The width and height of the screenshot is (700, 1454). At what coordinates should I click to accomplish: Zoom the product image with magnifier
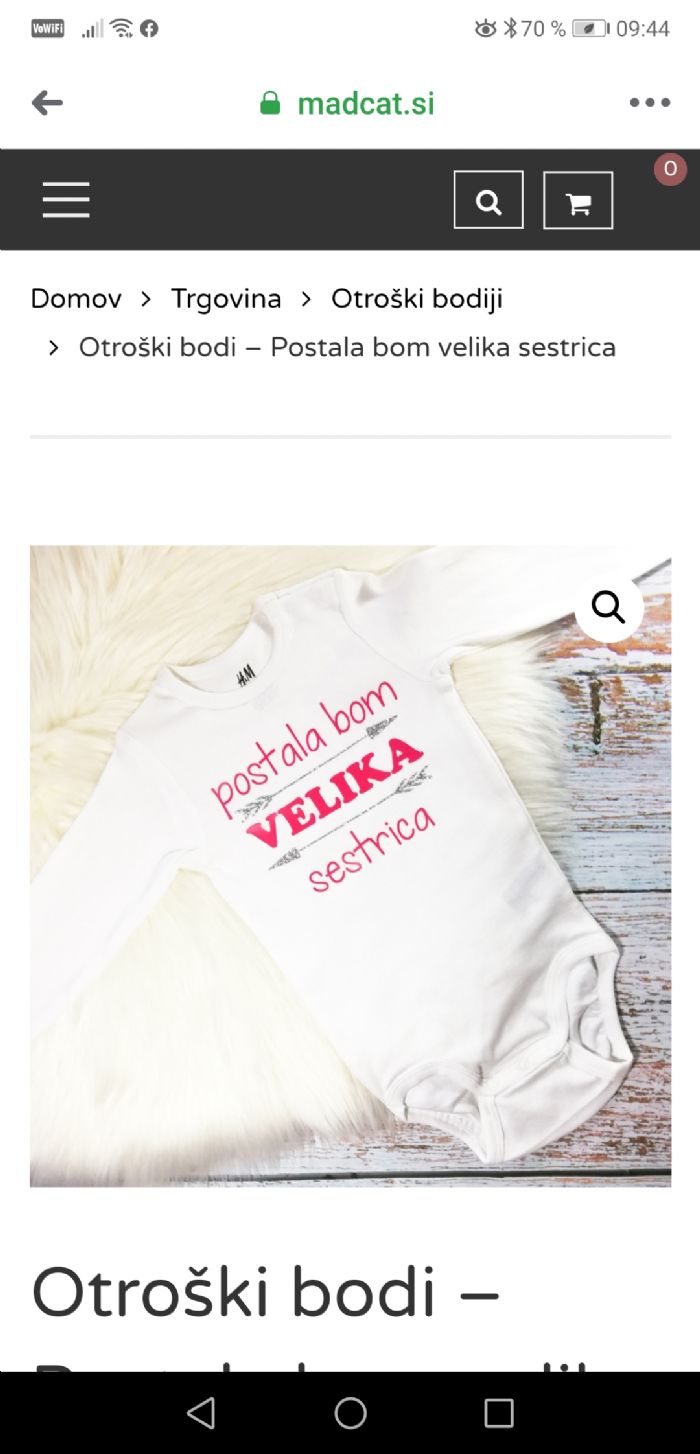tap(608, 607)
